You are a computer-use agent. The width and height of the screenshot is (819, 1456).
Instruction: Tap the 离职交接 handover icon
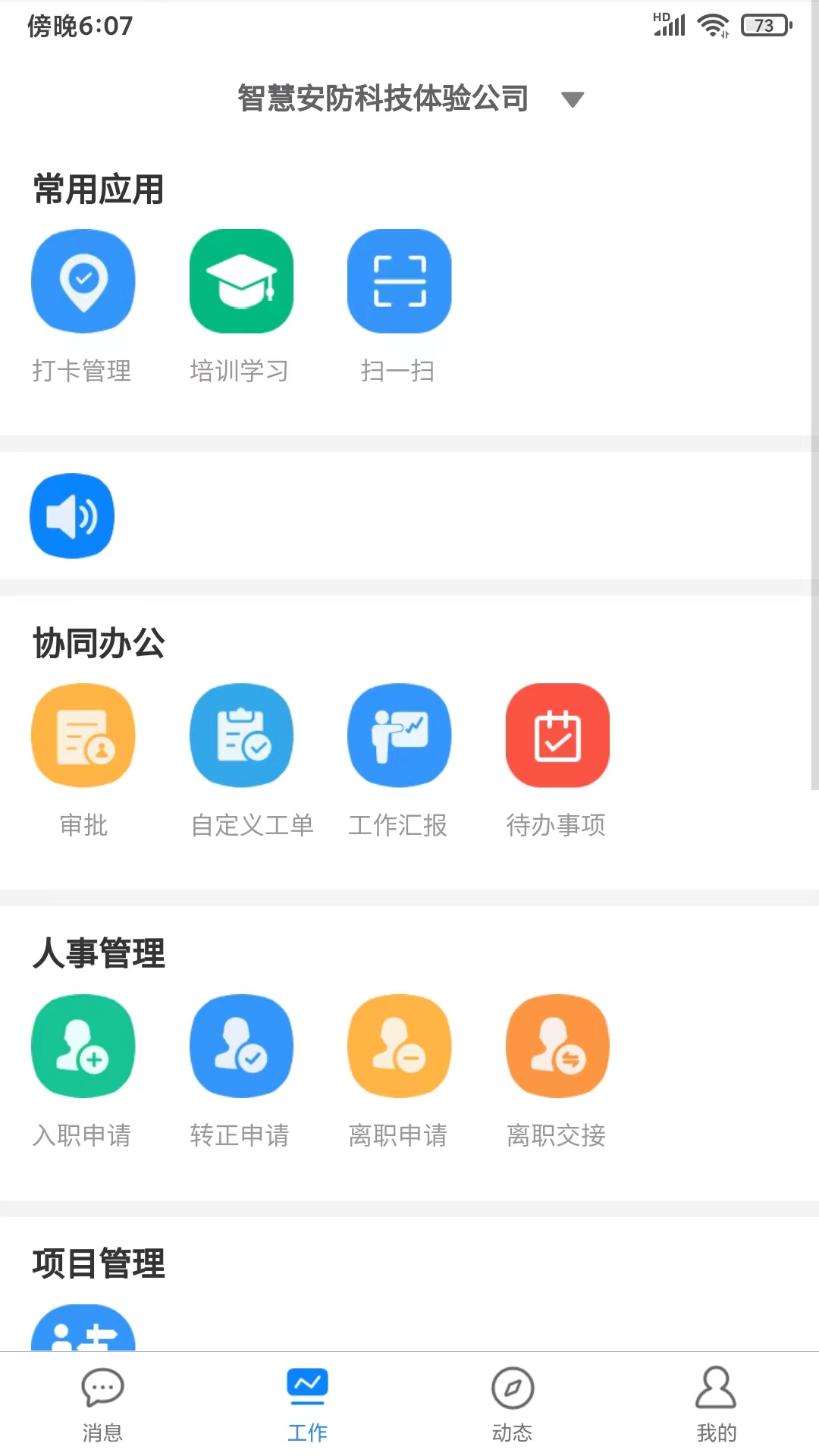click(557, 1046)
